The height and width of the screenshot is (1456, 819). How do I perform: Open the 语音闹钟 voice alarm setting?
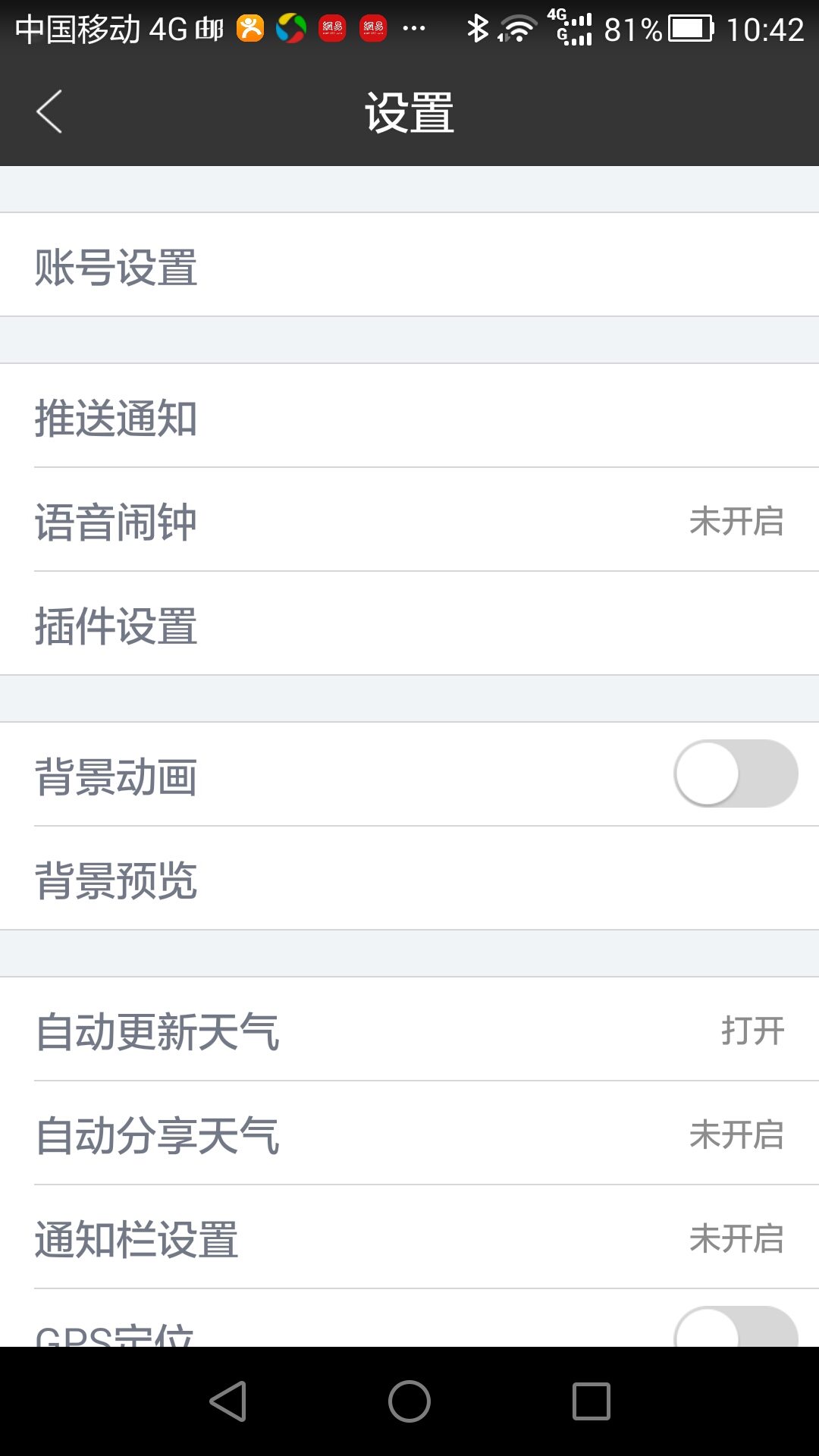tap(409, 520)
